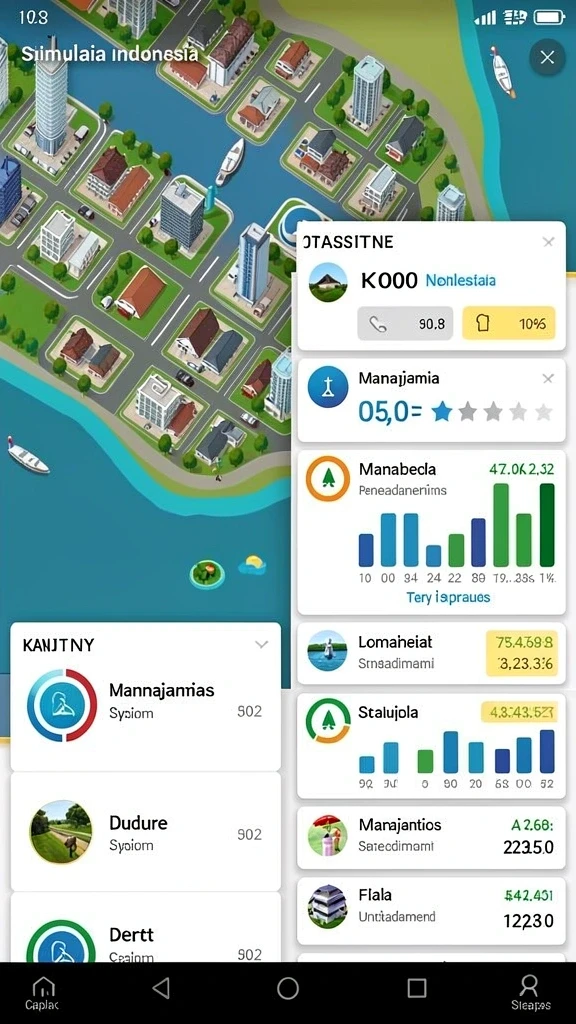
Task: Open the Mannajamias row
Action: (x=146, y=704)
